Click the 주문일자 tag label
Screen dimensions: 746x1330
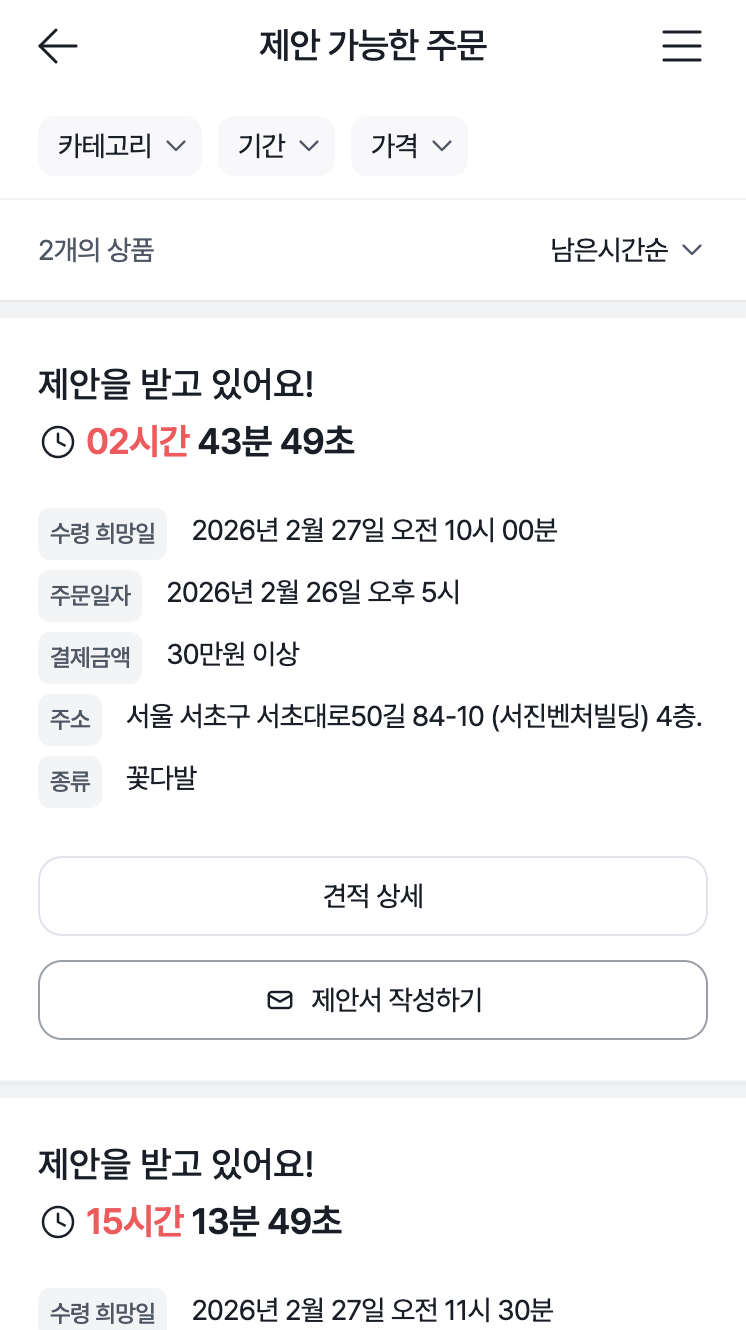coord(90,595)
